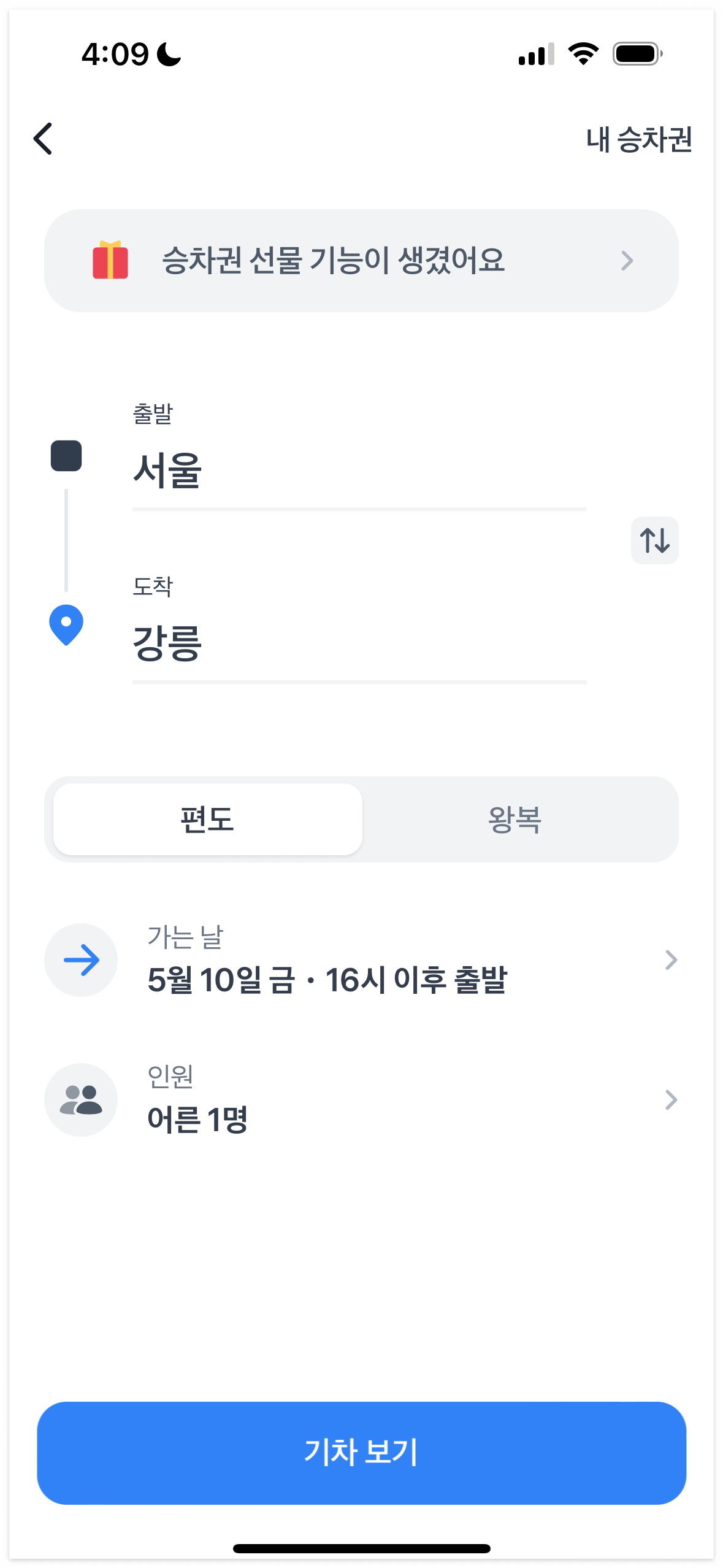The height and width of the screenshot is (1568, 723).
Task: Tap the back chevron at top left
Action: [x=43, y=139]
